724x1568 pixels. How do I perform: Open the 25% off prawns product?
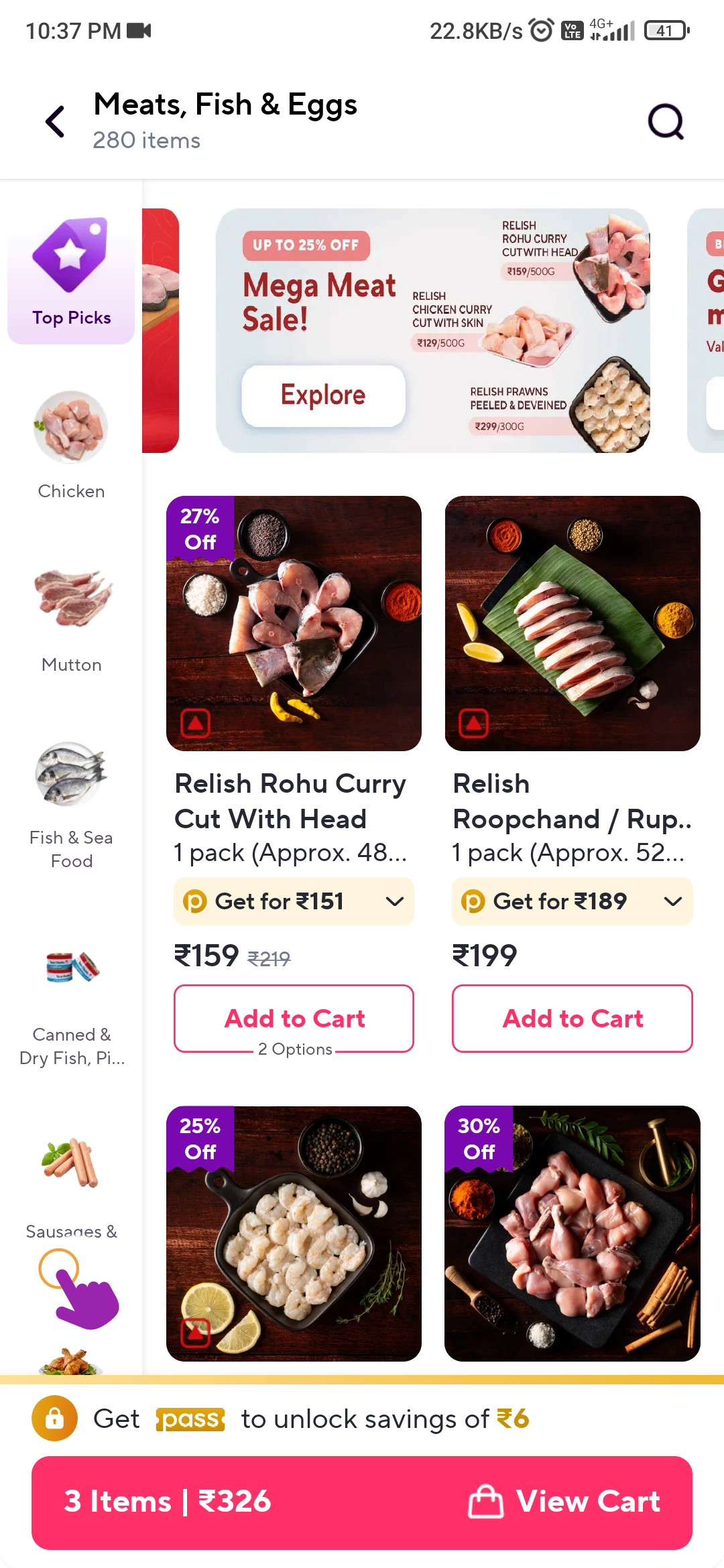[x=294, y=1233]
